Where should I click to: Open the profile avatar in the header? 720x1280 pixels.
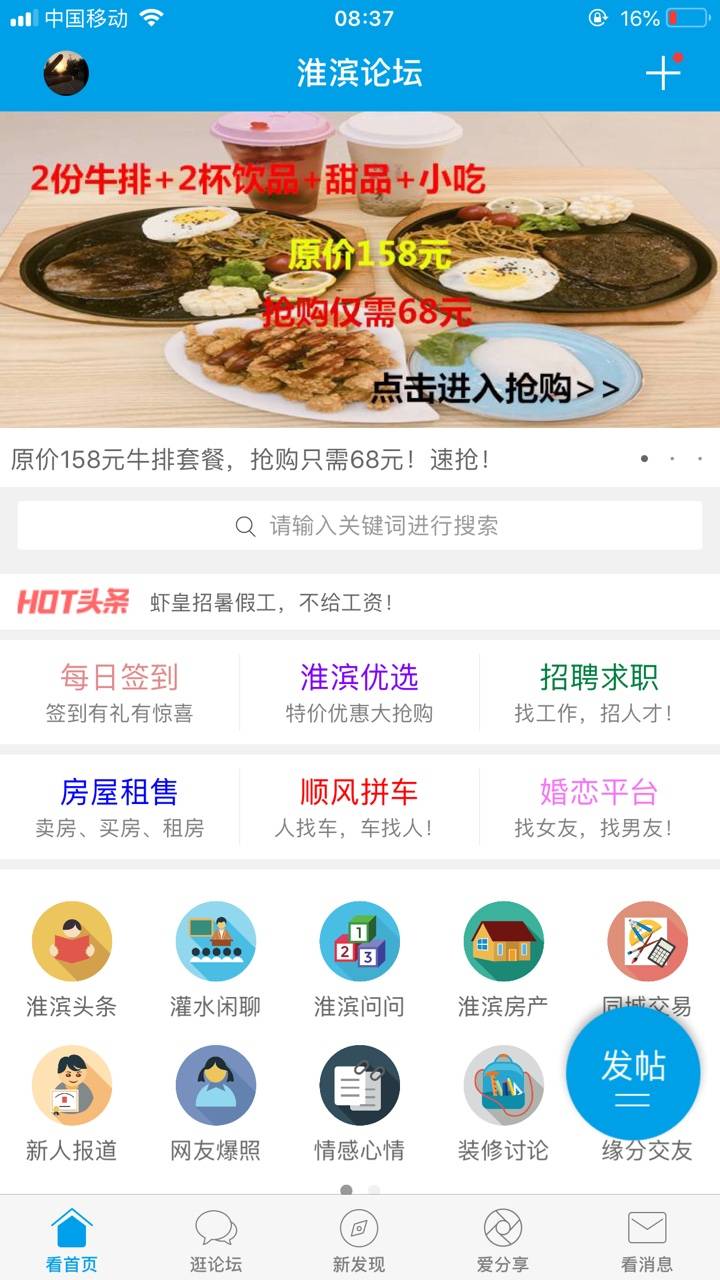click(x=66, y=73)
